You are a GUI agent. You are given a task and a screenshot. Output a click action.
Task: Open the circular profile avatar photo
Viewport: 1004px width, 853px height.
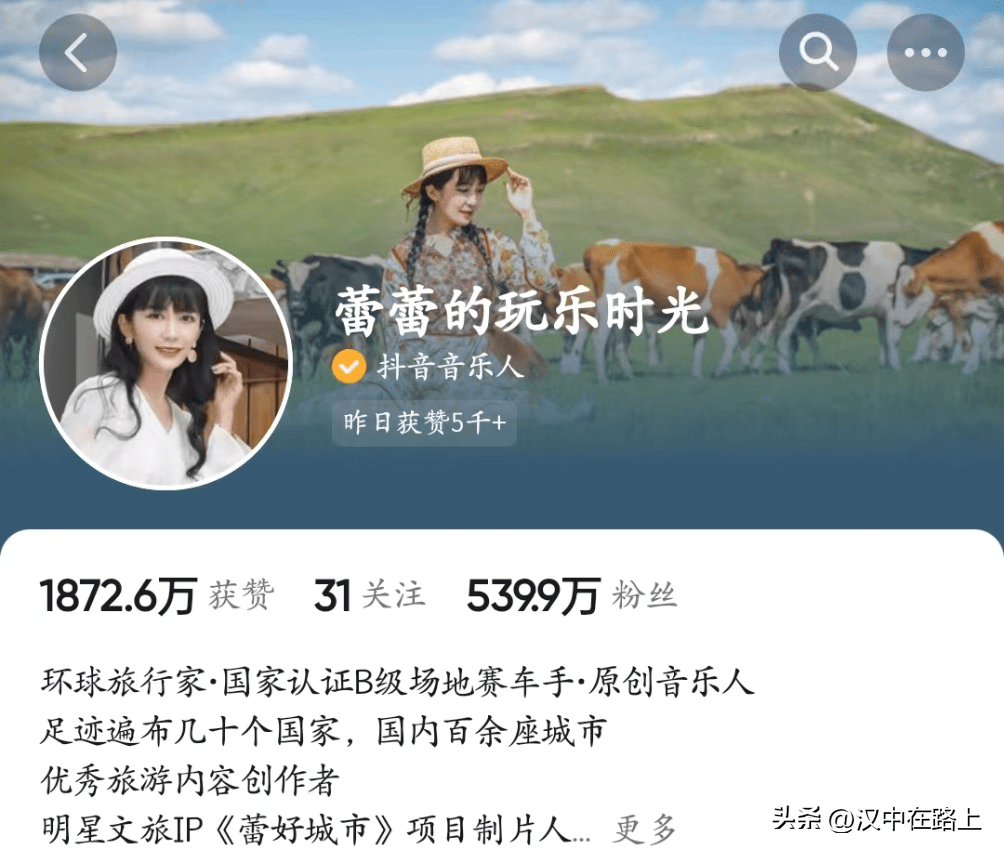coord(166,364)
